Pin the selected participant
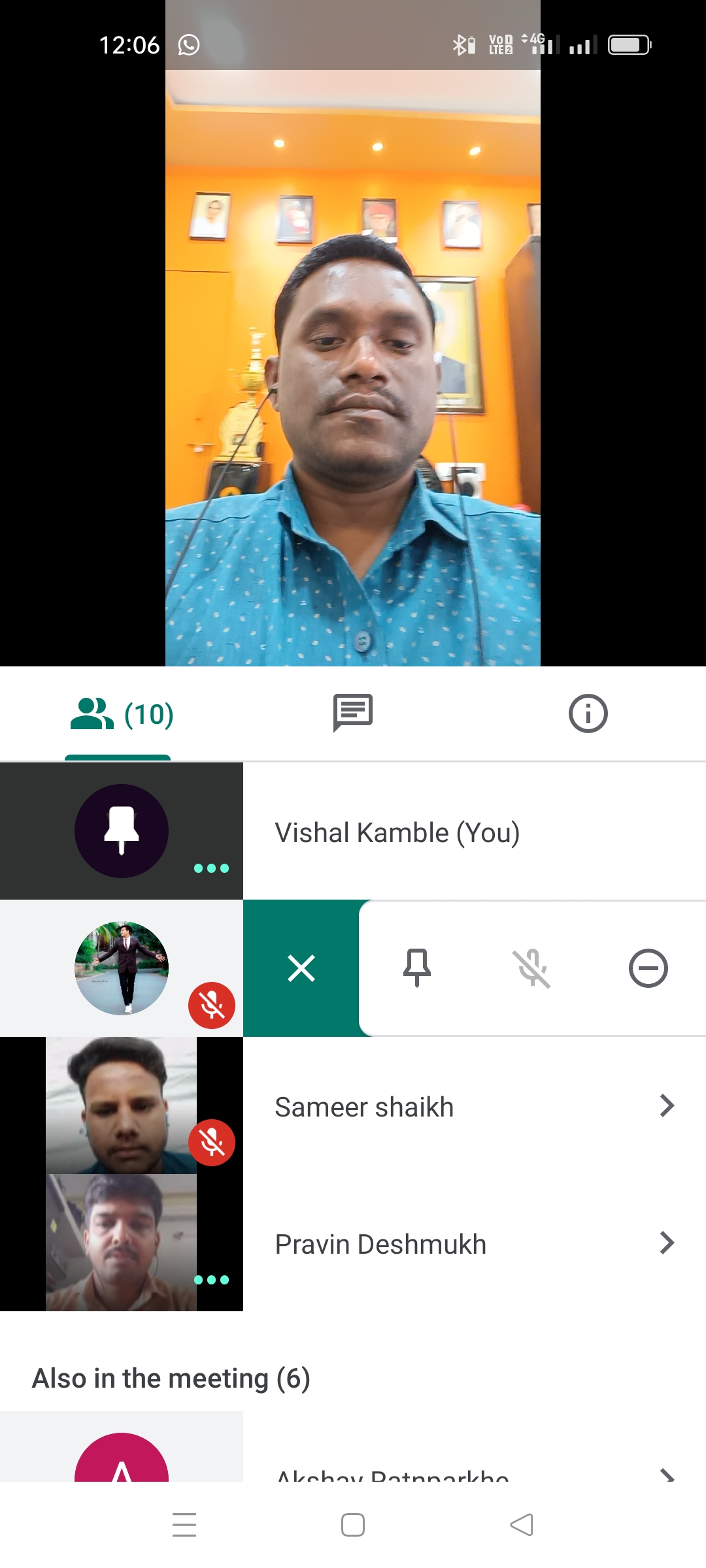The width and height of the screenshot is (706, 1568). click(x=417, y=968)
